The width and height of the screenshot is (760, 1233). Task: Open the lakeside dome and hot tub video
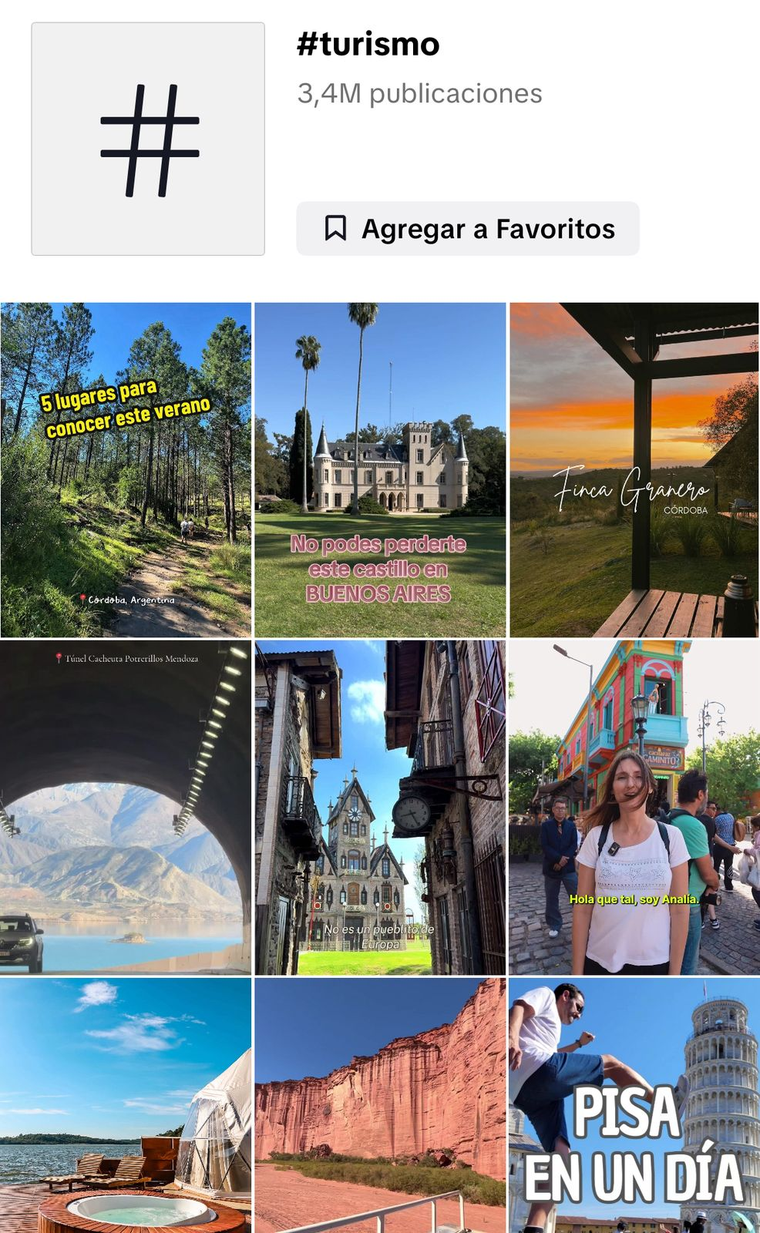[x=126, y=1105]
